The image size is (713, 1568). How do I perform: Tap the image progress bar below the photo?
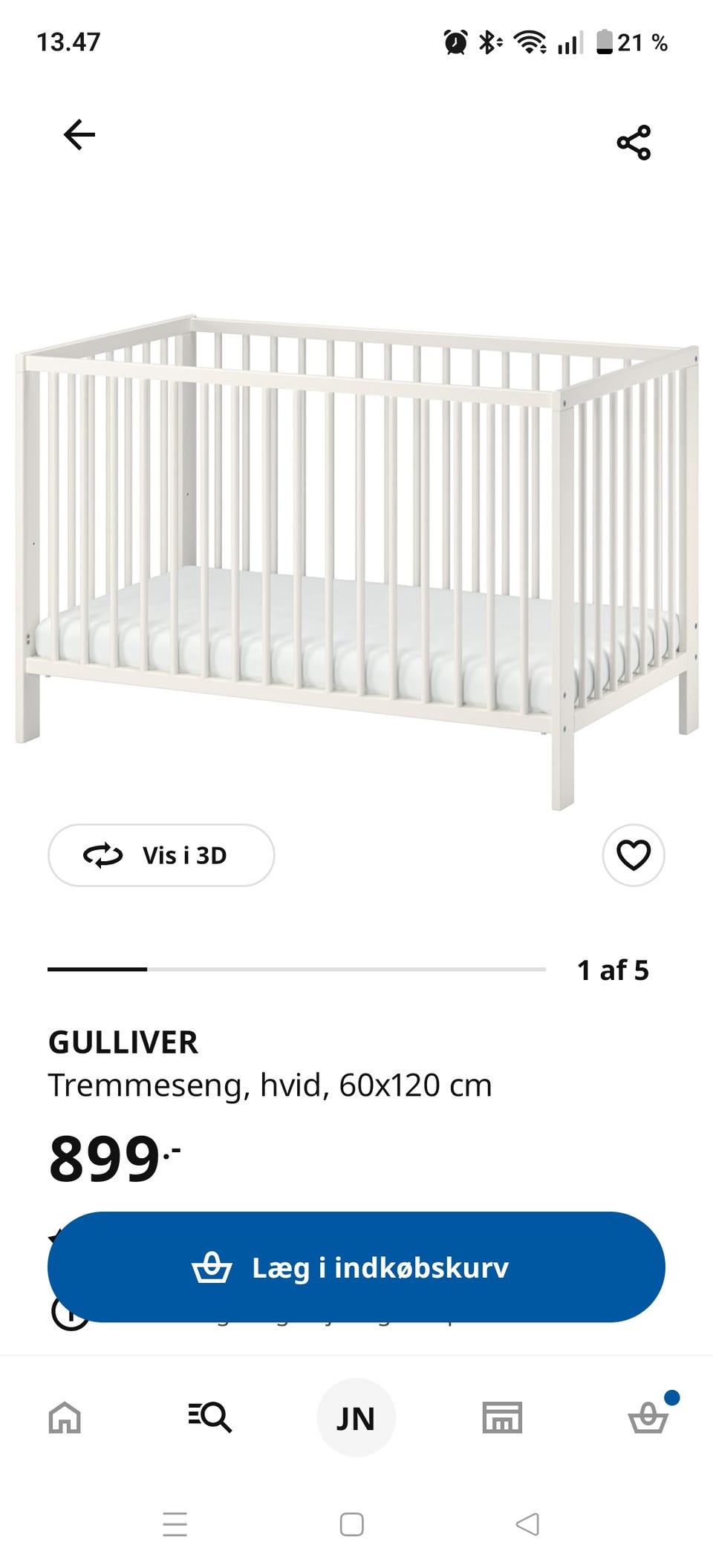(297, 969)
